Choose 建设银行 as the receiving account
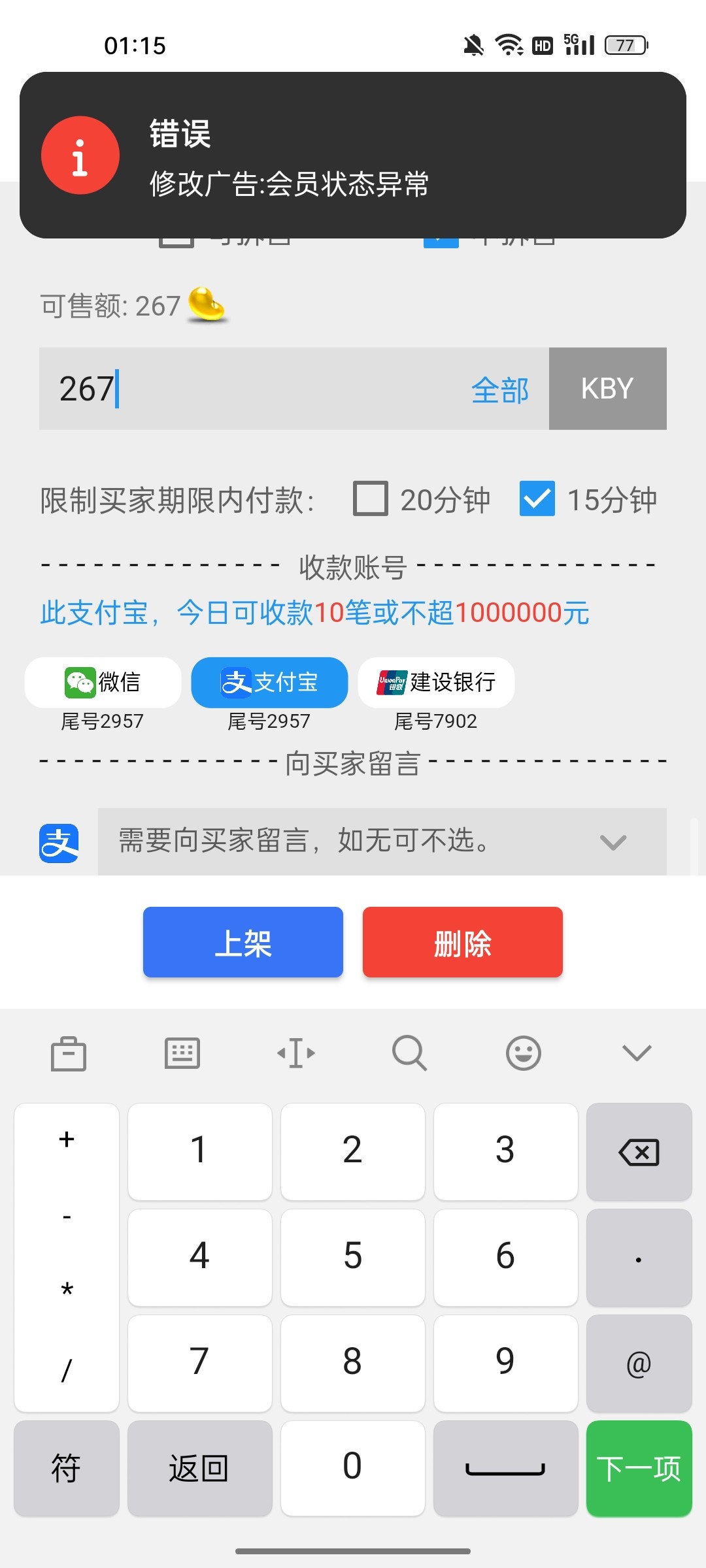 (x=436, y=683)
